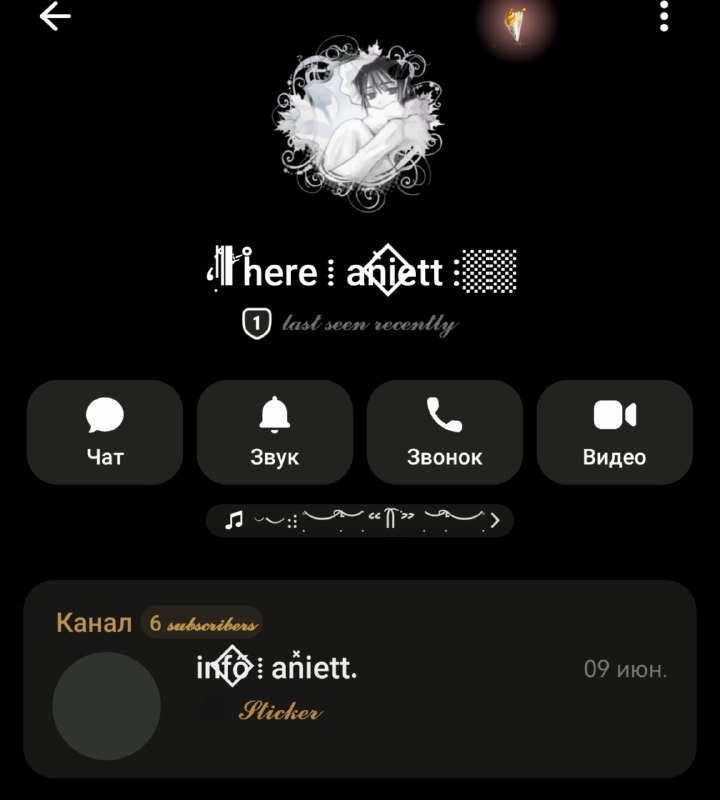The height and width of the screenshot is (800, 720).
Task: Open the three-dot overflow menu
Action: click(x=664, y=16)
